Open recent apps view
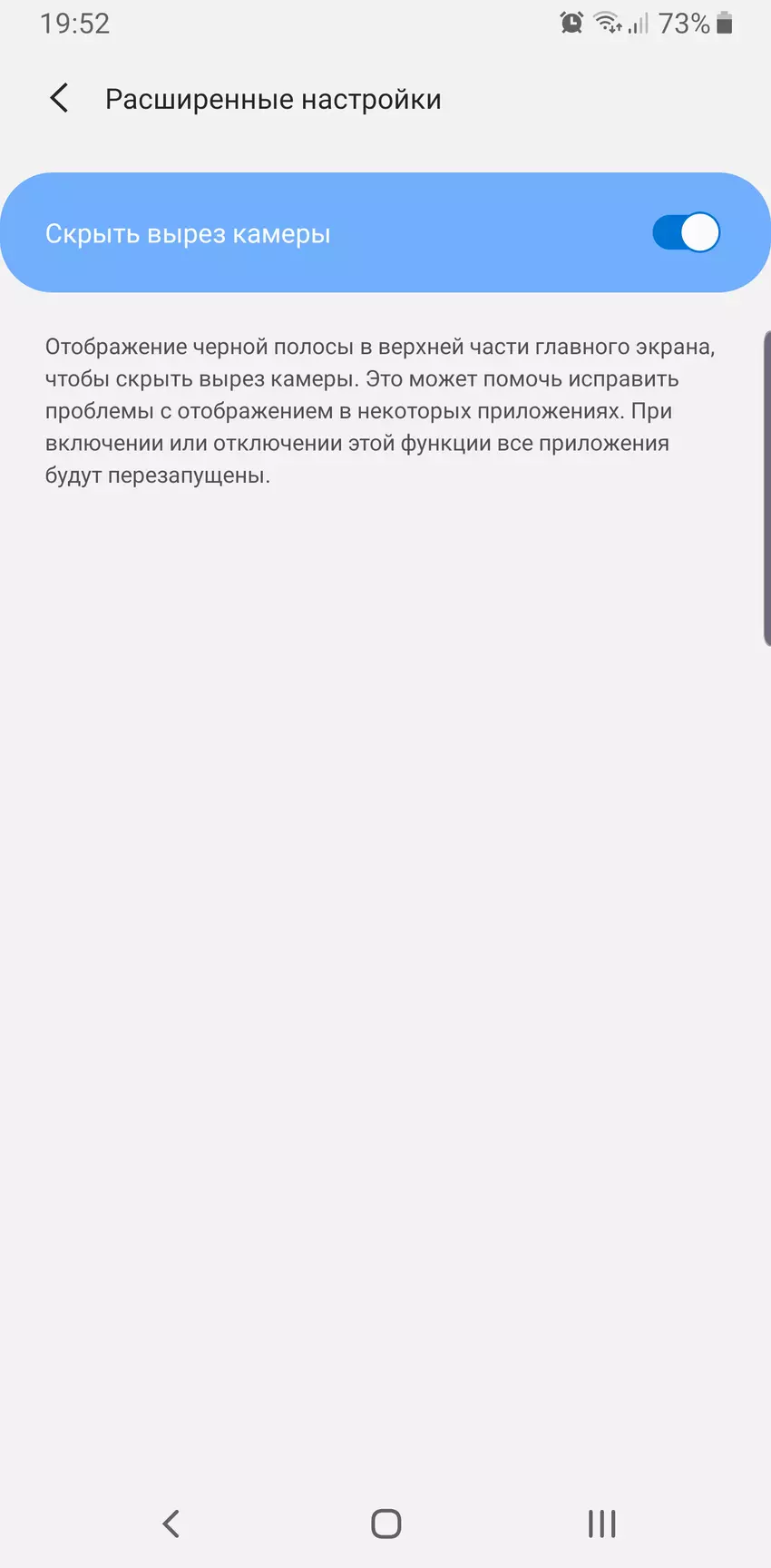This screenshot has width=771, height=1568. click(x=601, y=1524)
